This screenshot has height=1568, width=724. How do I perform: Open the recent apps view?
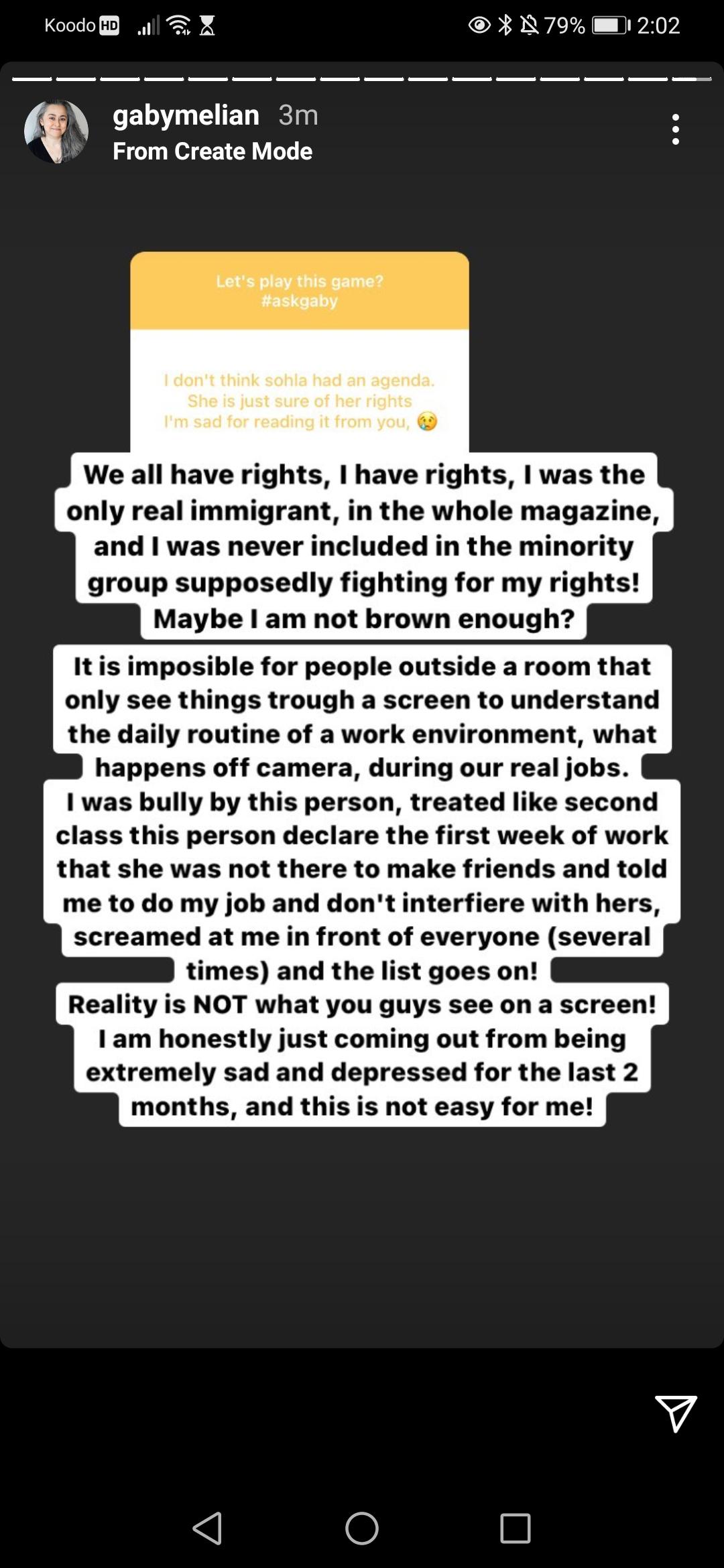point(516,1528)
